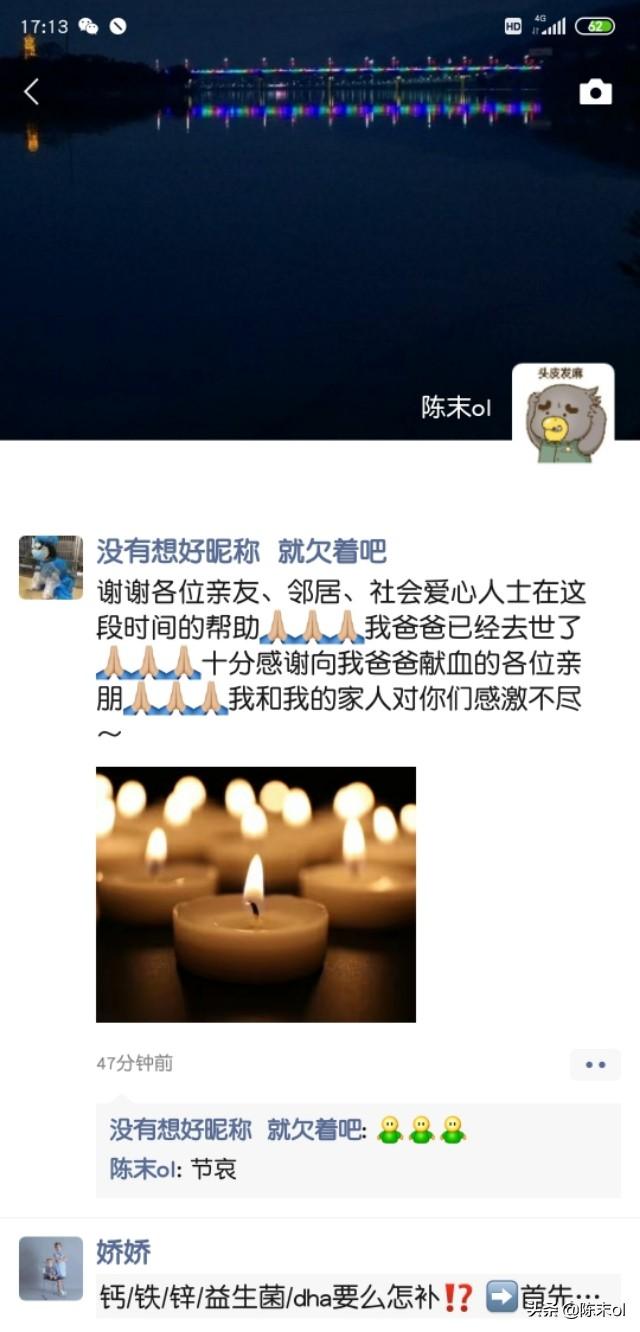The image size is (640, 1332).
Task: Open 娇娇's profile avatar
Action: (51, 1268)
